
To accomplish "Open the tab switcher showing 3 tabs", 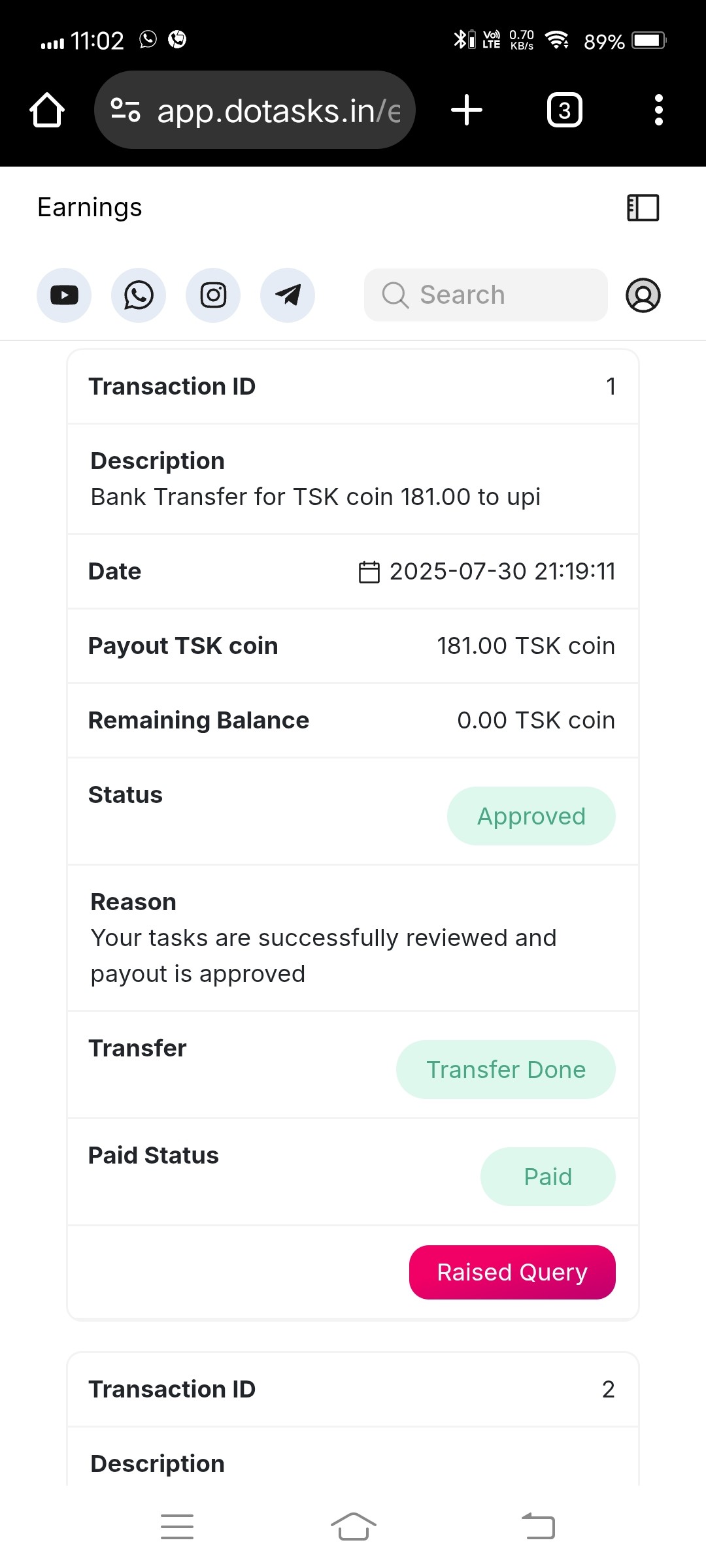I will point(564,110).
